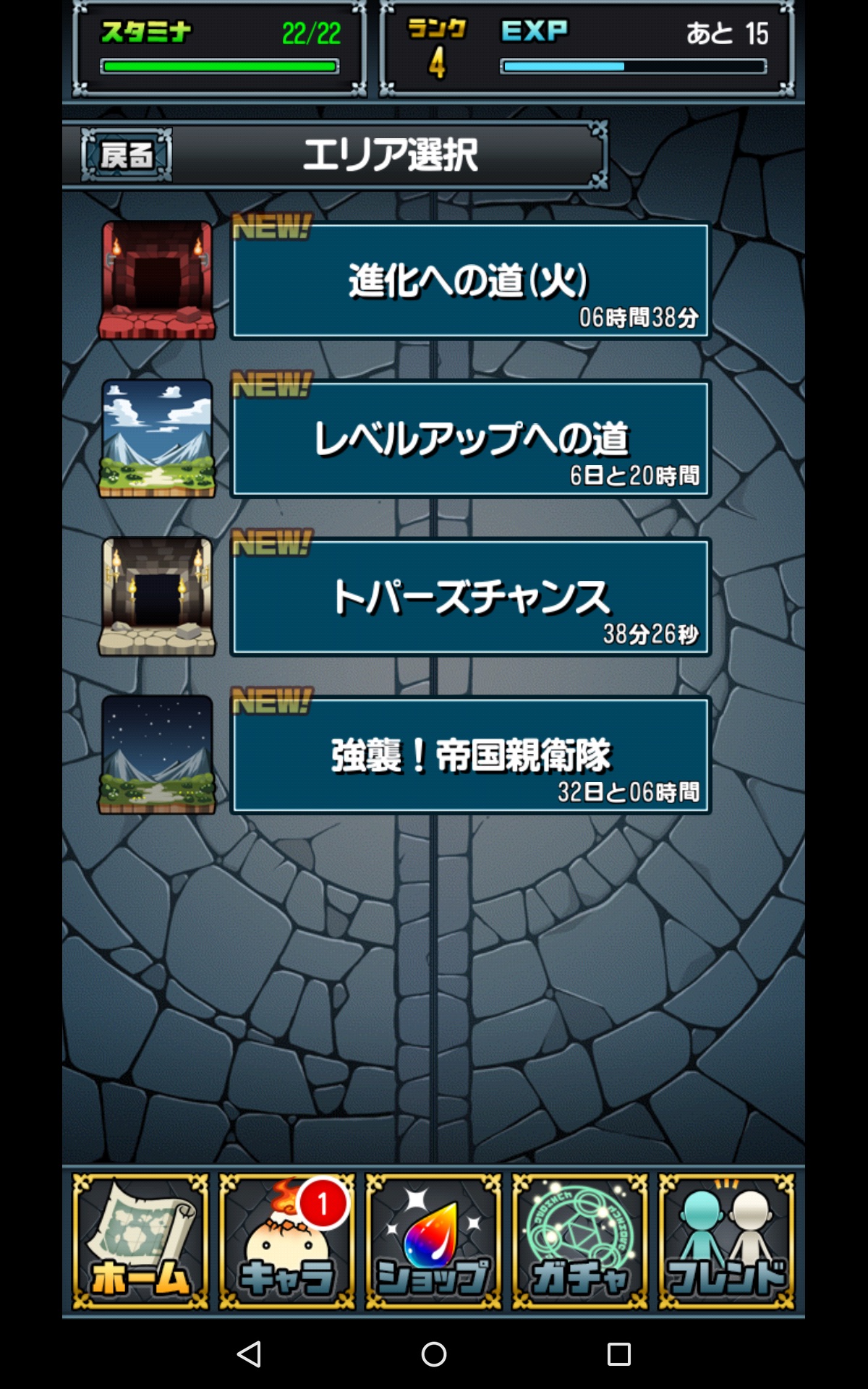Tap the system back button
The image size is (868, 1389).
click(249, 1354)
